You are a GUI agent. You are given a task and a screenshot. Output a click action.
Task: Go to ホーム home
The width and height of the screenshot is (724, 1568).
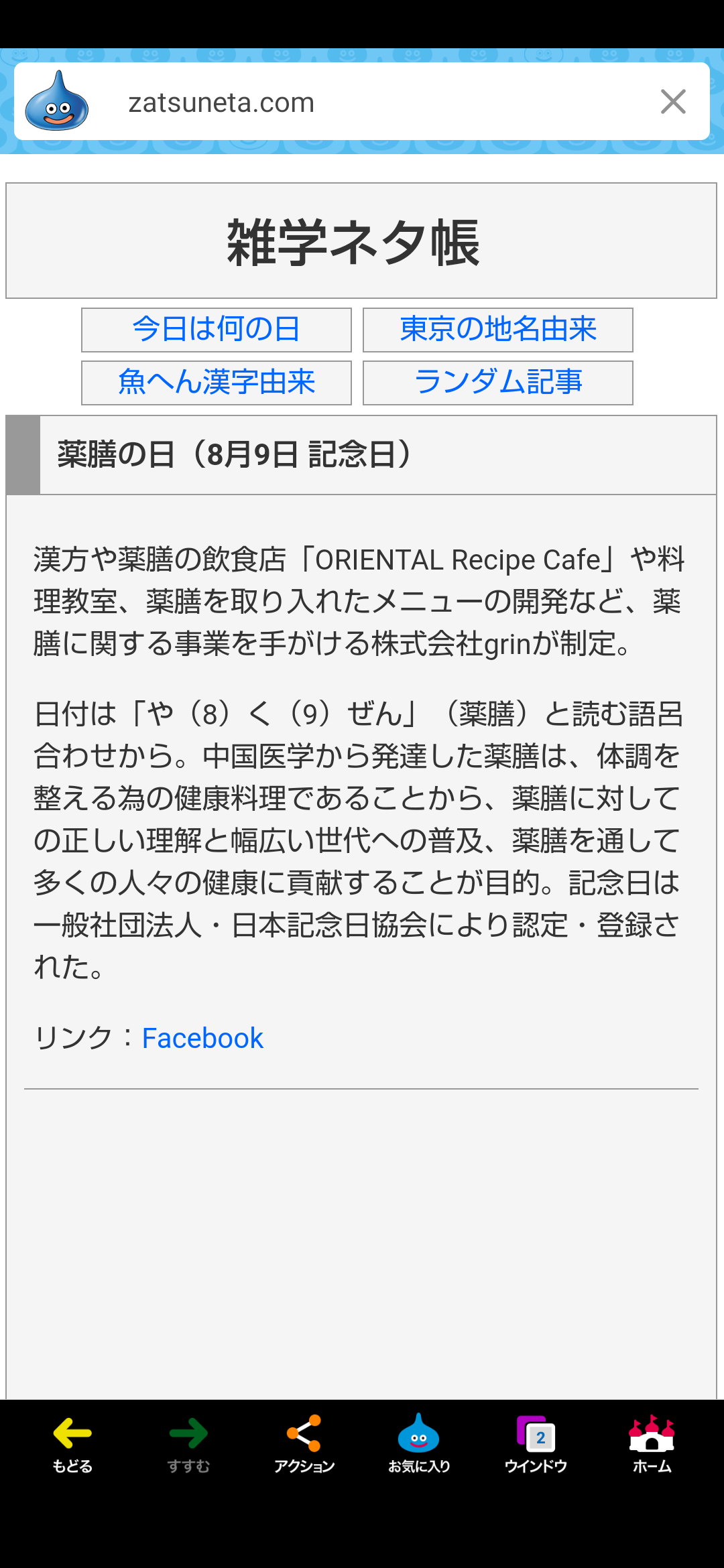click(x=652, y=1444)
